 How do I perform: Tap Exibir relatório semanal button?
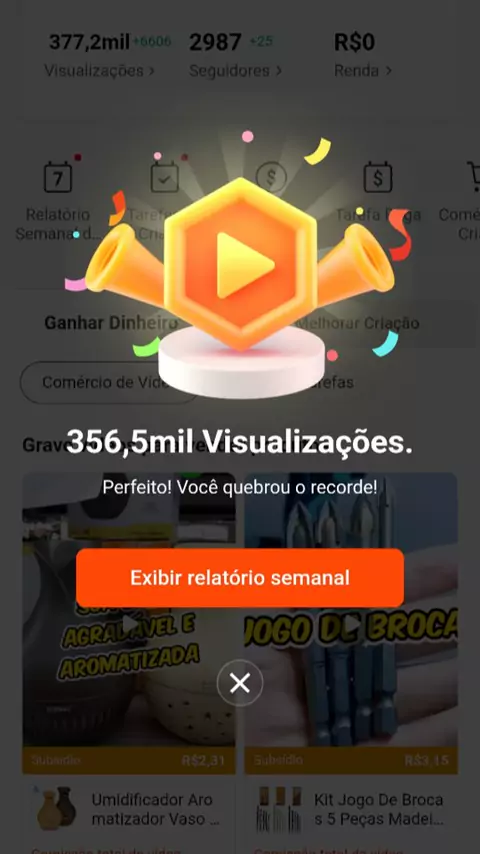[240, 578]
